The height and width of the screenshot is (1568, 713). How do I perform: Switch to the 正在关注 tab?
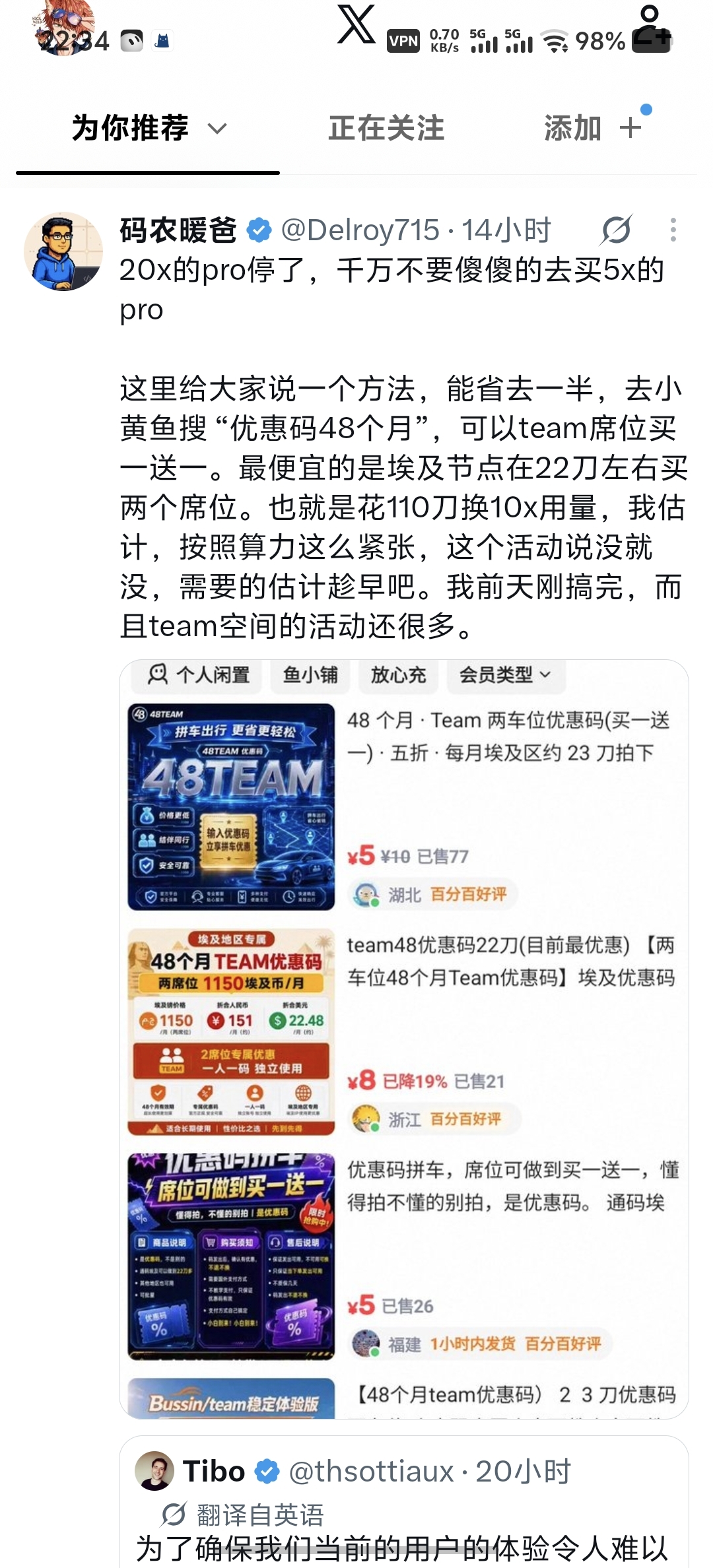[386, 128]
